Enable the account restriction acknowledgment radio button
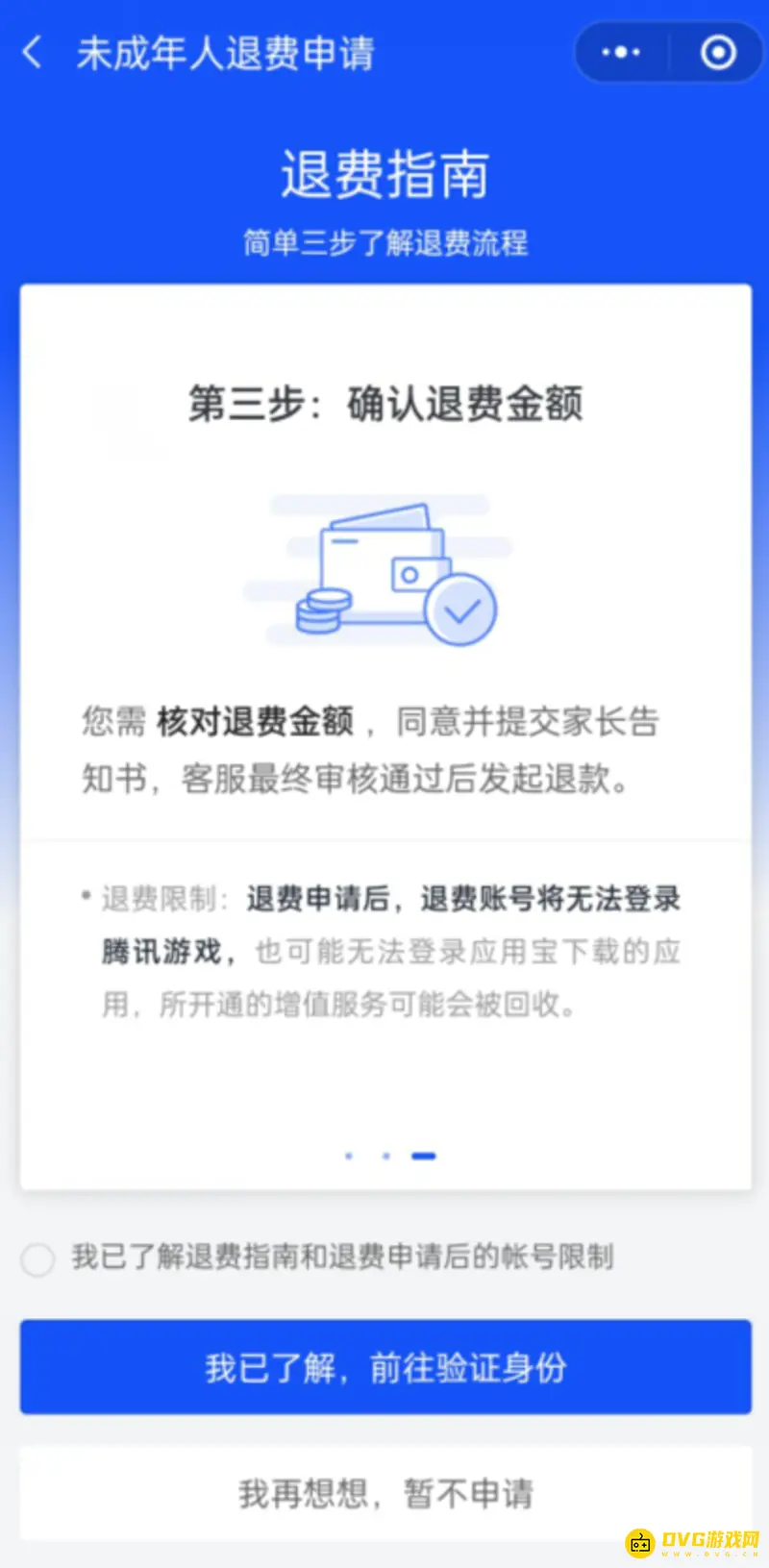 [x=37, y=1259]
